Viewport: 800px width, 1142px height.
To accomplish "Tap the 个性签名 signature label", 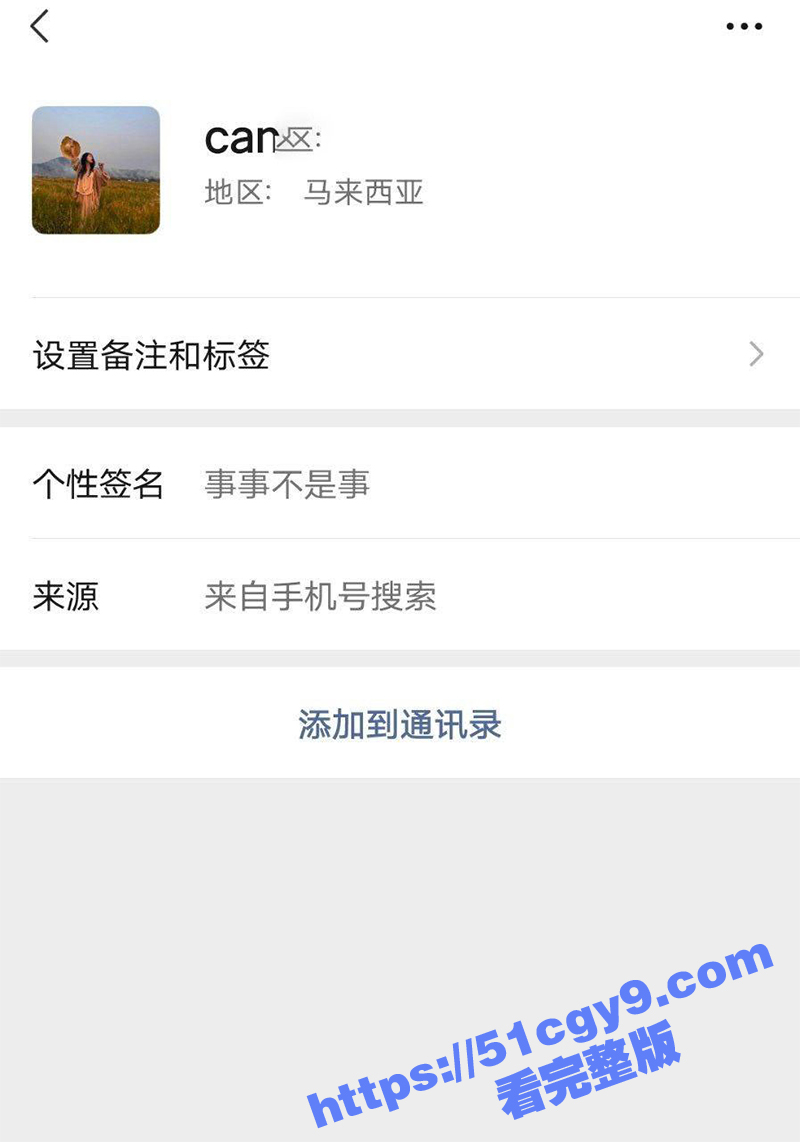I will tap(97, 485).
